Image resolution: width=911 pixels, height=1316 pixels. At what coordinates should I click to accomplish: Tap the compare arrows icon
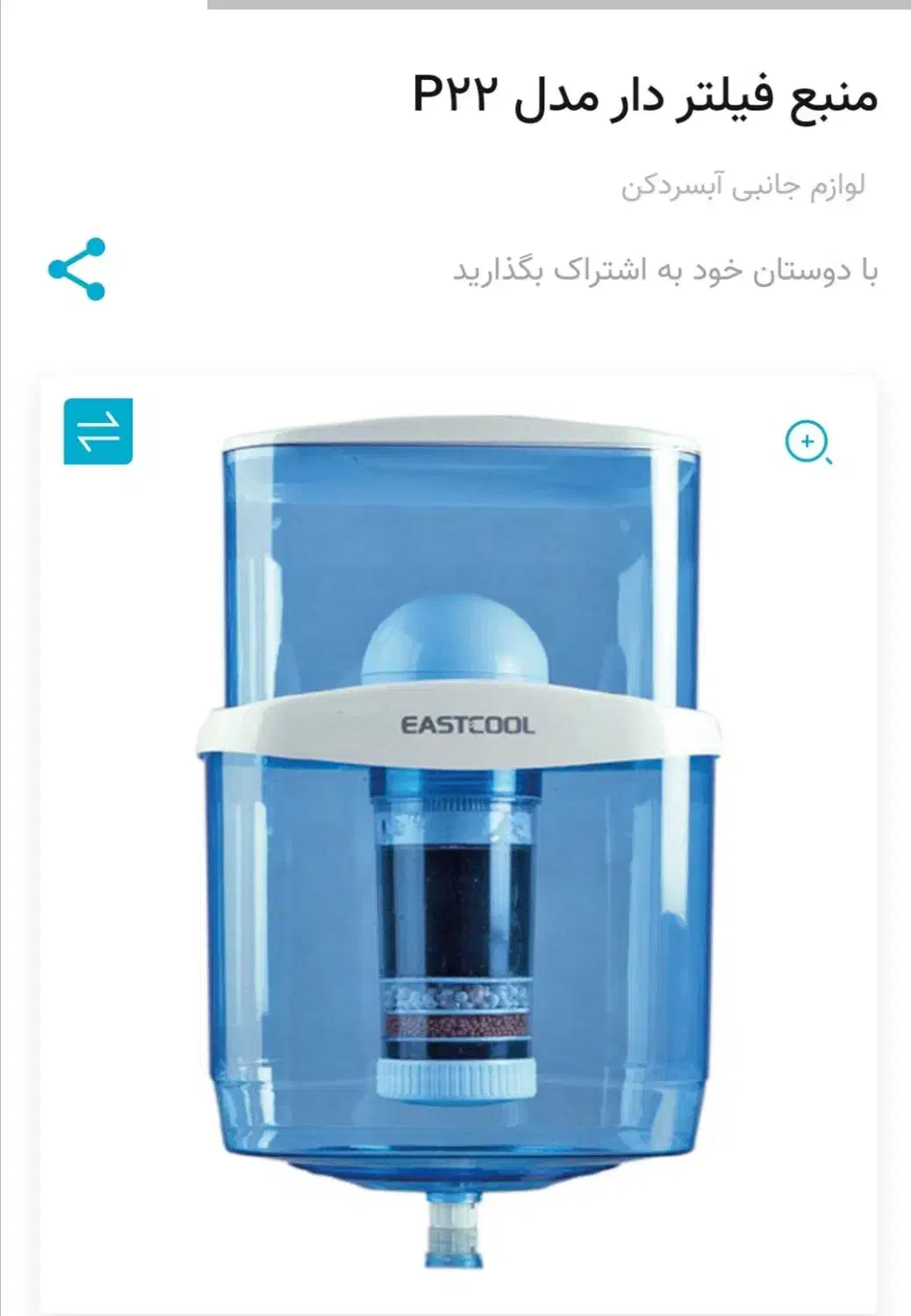tap(98, 432)
